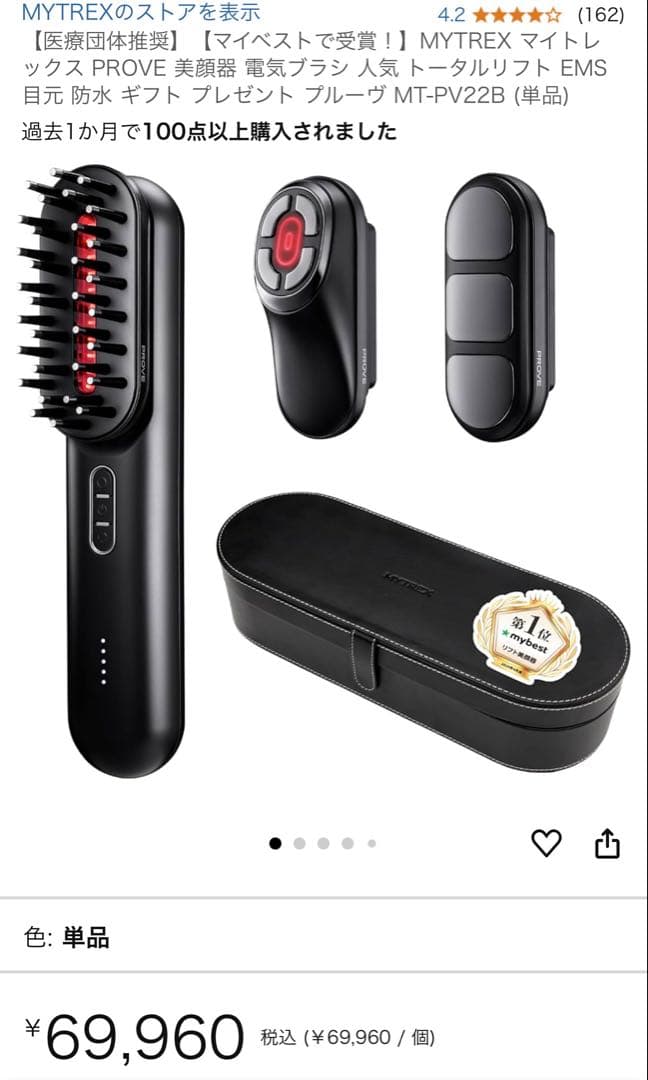
Task: Open the main product image gallery
Action: click(324, 480)
